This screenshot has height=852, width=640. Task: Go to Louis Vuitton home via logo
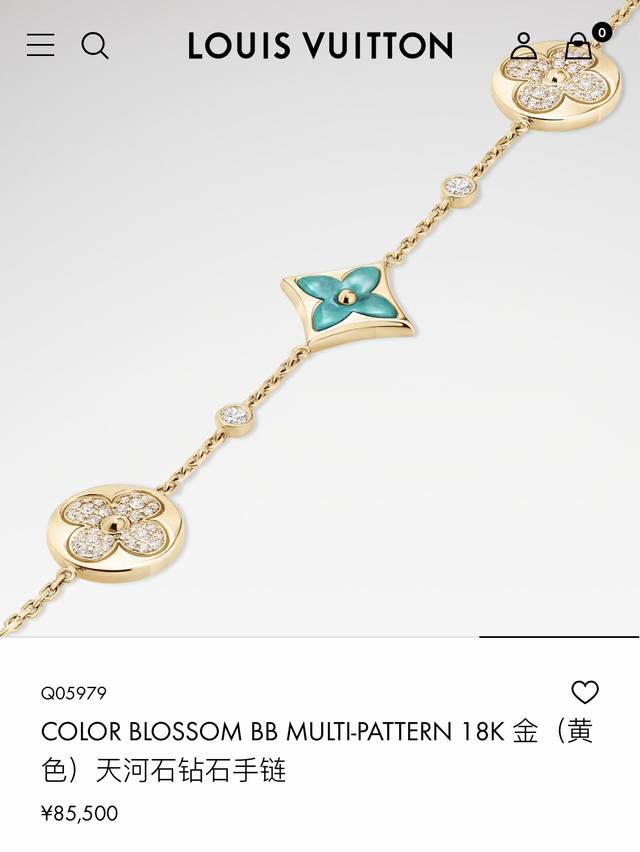pyautogui.click(x=320, y=46)
